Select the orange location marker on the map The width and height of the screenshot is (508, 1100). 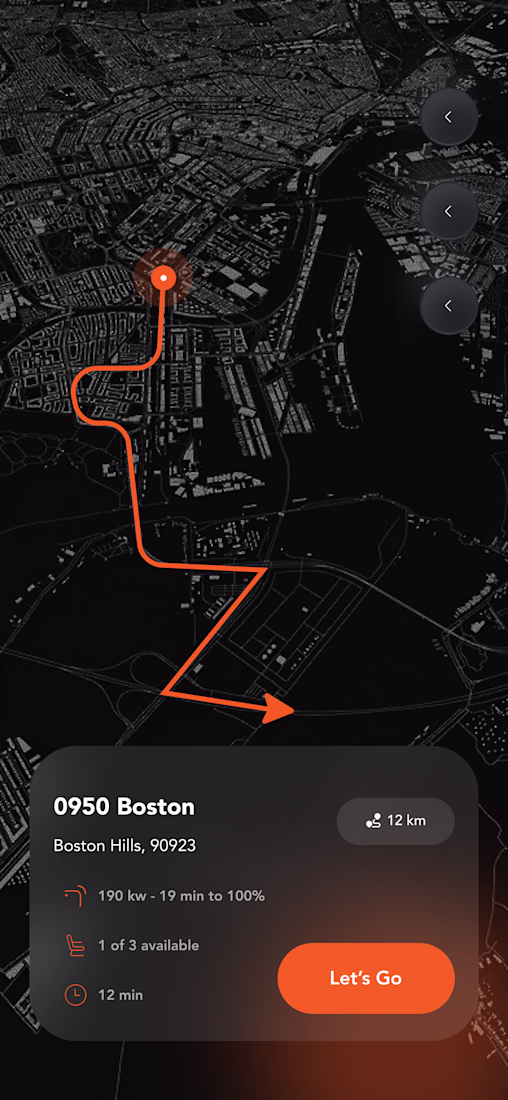[163, 279]
